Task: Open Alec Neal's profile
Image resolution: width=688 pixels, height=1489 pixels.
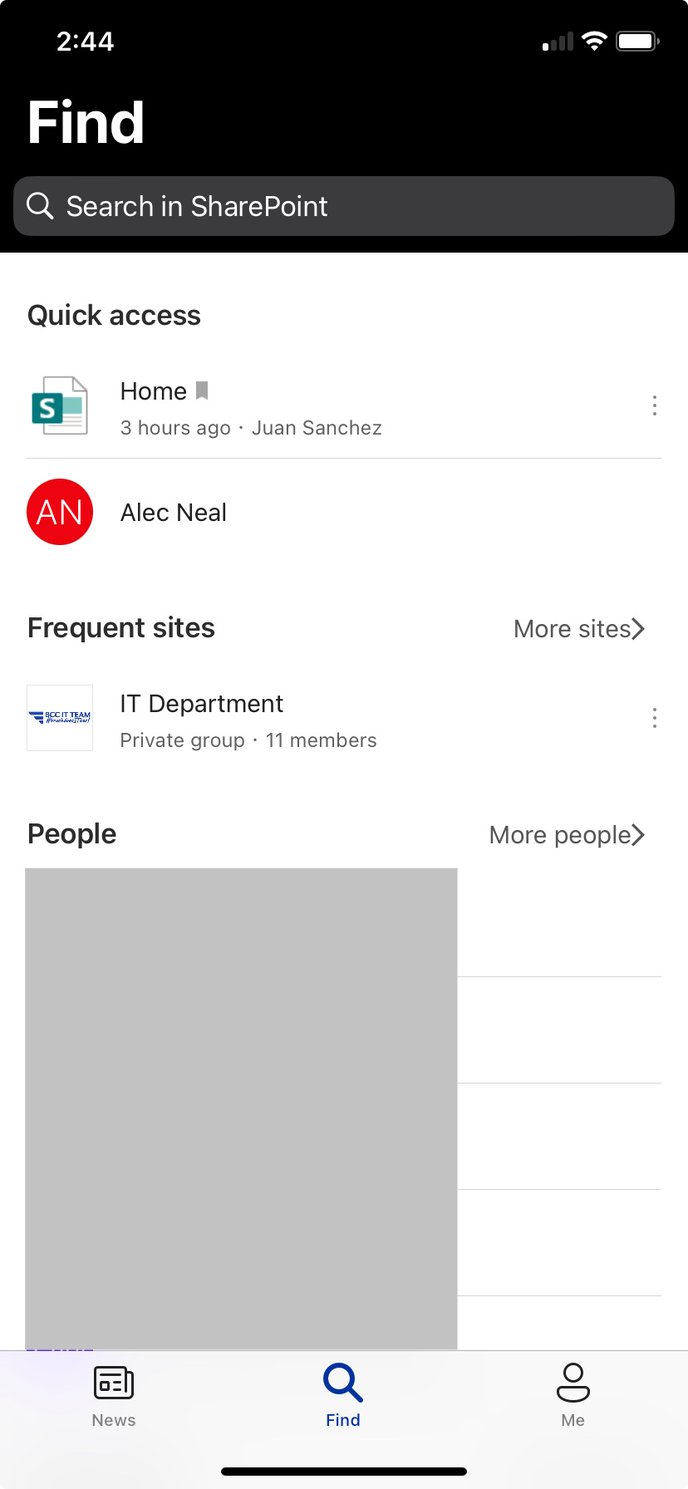Action: click(173, 512)
